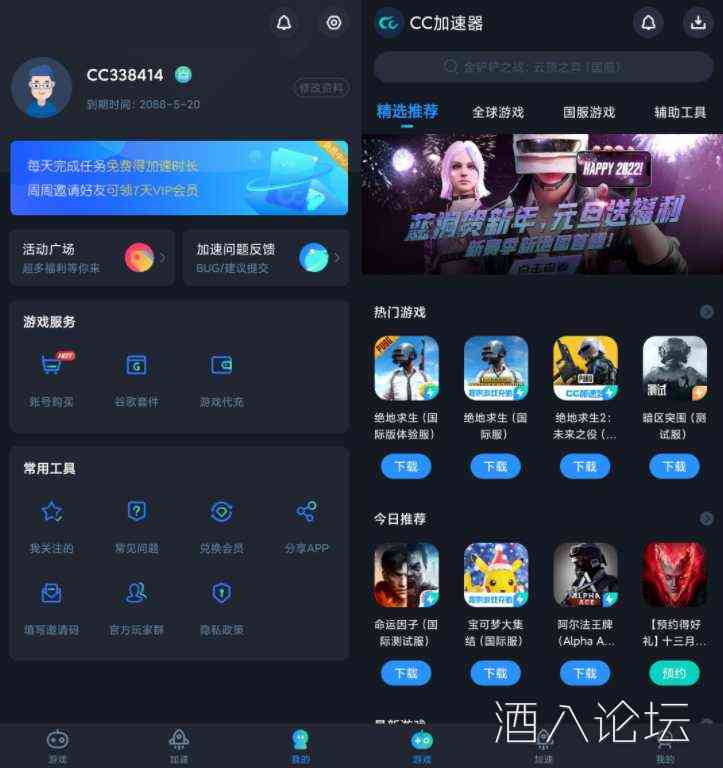Image resolution: width=723 pixels, height=768 pixels.
Task: Open 常见问题 question mark icon
Action: [x=136, y=512]
